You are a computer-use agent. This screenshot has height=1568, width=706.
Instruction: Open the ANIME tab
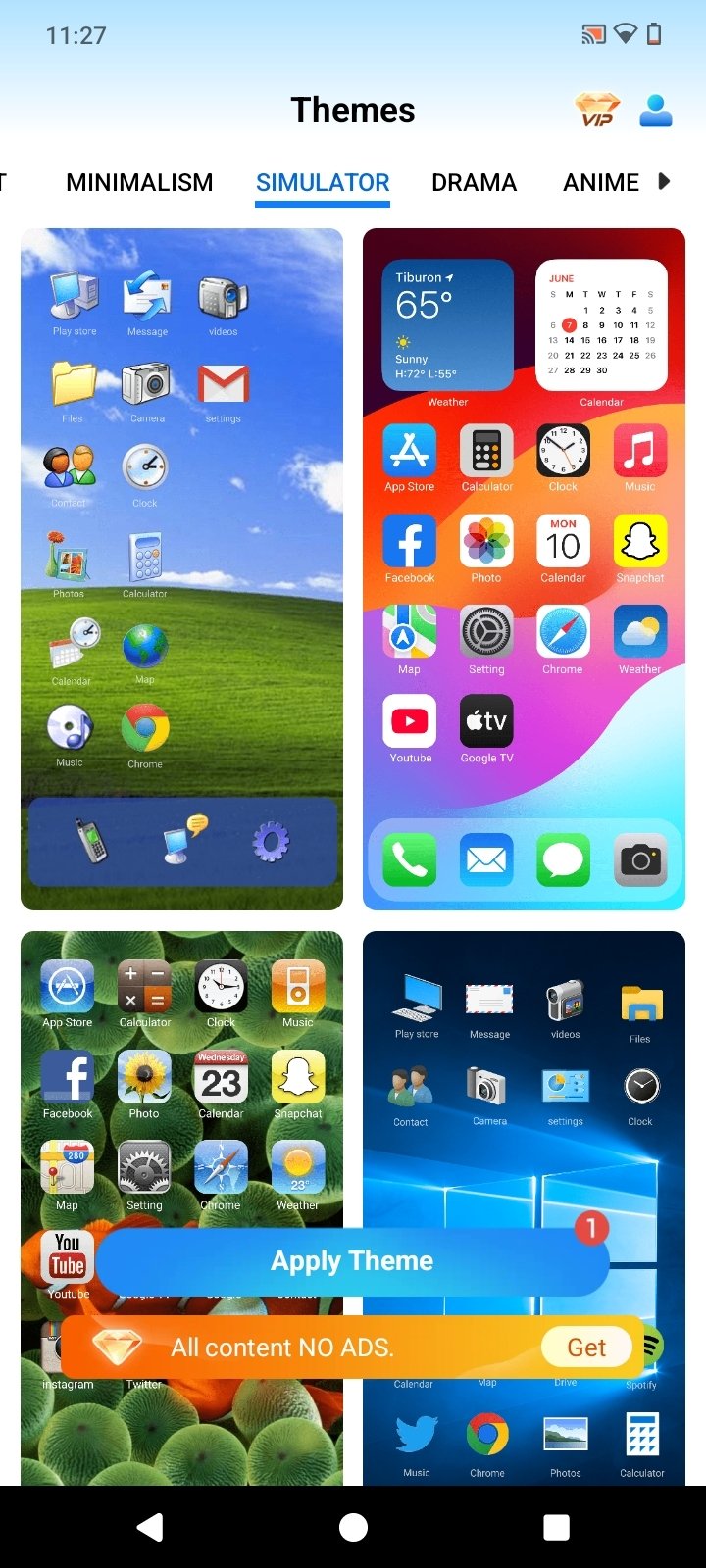pyautogui.click(x=600, y=183)
